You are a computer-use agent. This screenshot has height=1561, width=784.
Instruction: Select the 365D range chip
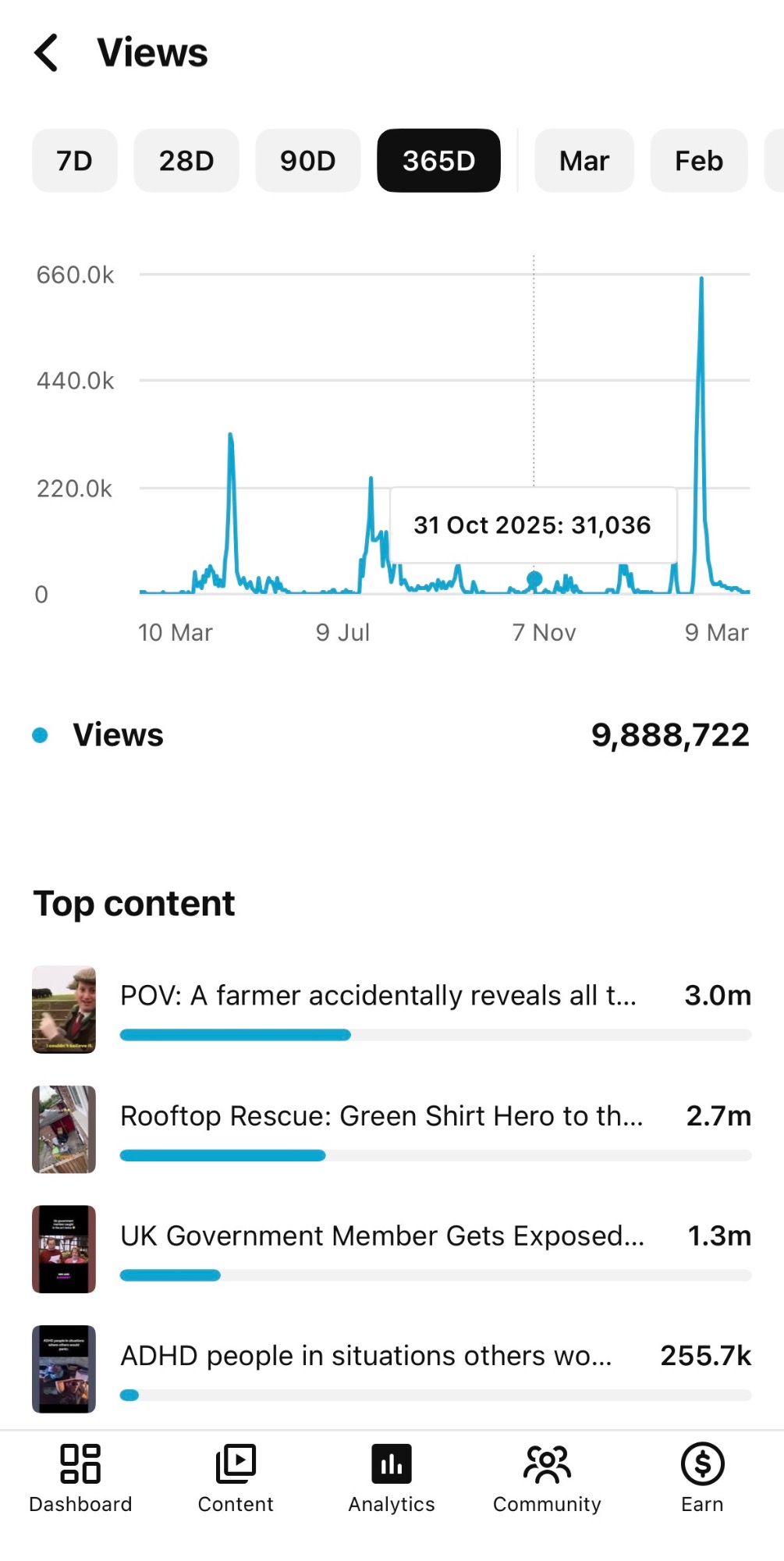coord(438,161)
